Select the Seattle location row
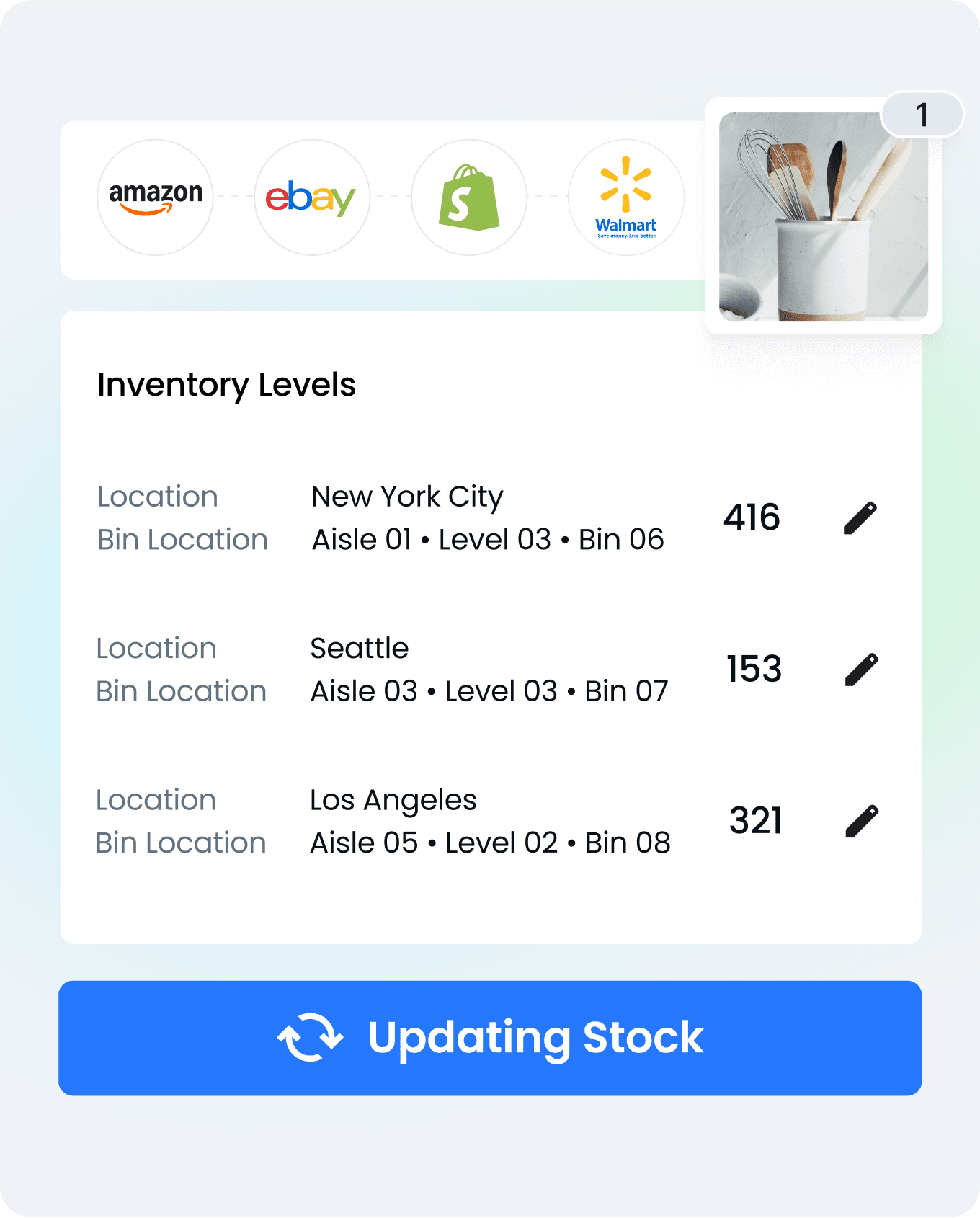The height and width of the screenshot is (1218, 980). pyautogui.click(x=359, y=647)
